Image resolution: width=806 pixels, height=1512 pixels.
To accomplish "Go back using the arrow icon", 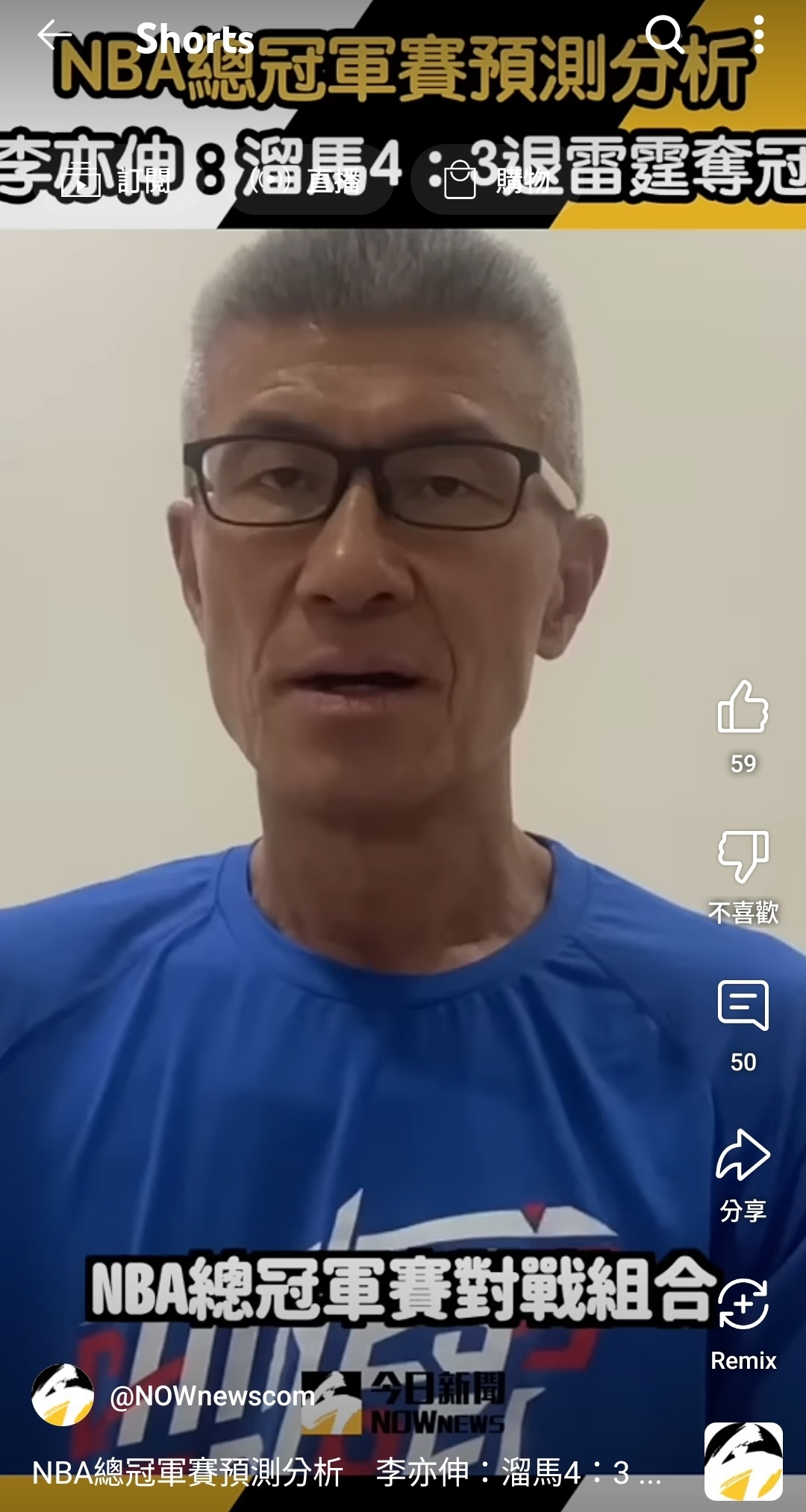I will [x=54, y=35].
